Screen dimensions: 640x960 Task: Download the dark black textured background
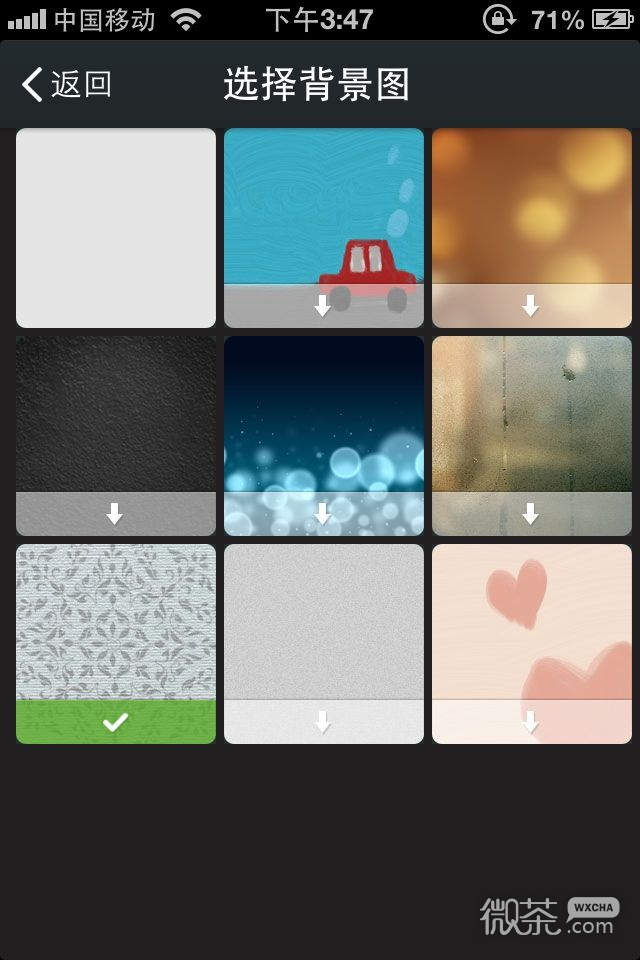pos(115,514)
